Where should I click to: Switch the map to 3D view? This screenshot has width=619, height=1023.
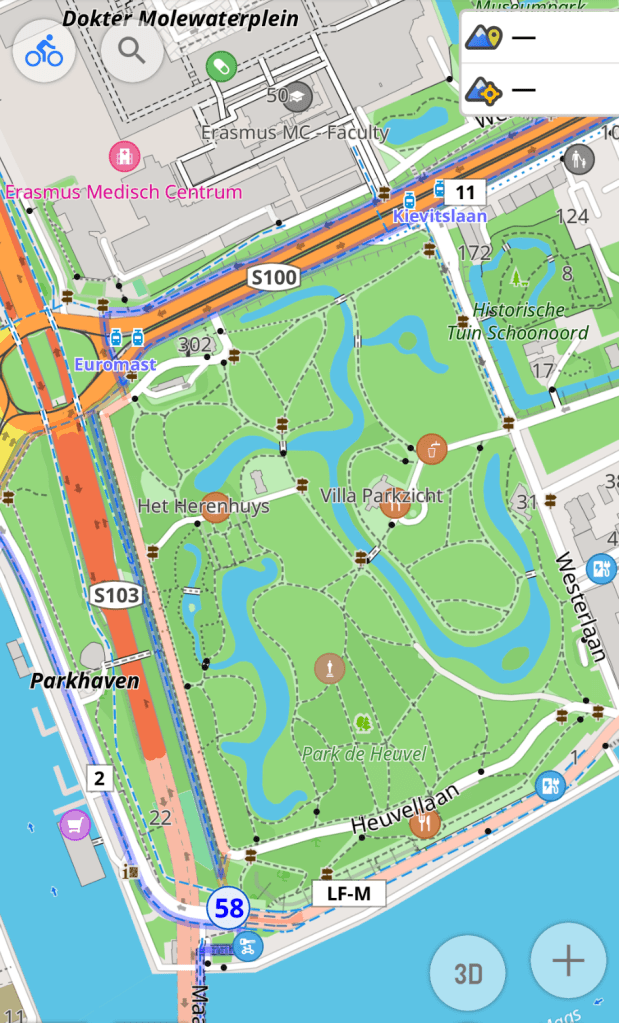(467, 974)
